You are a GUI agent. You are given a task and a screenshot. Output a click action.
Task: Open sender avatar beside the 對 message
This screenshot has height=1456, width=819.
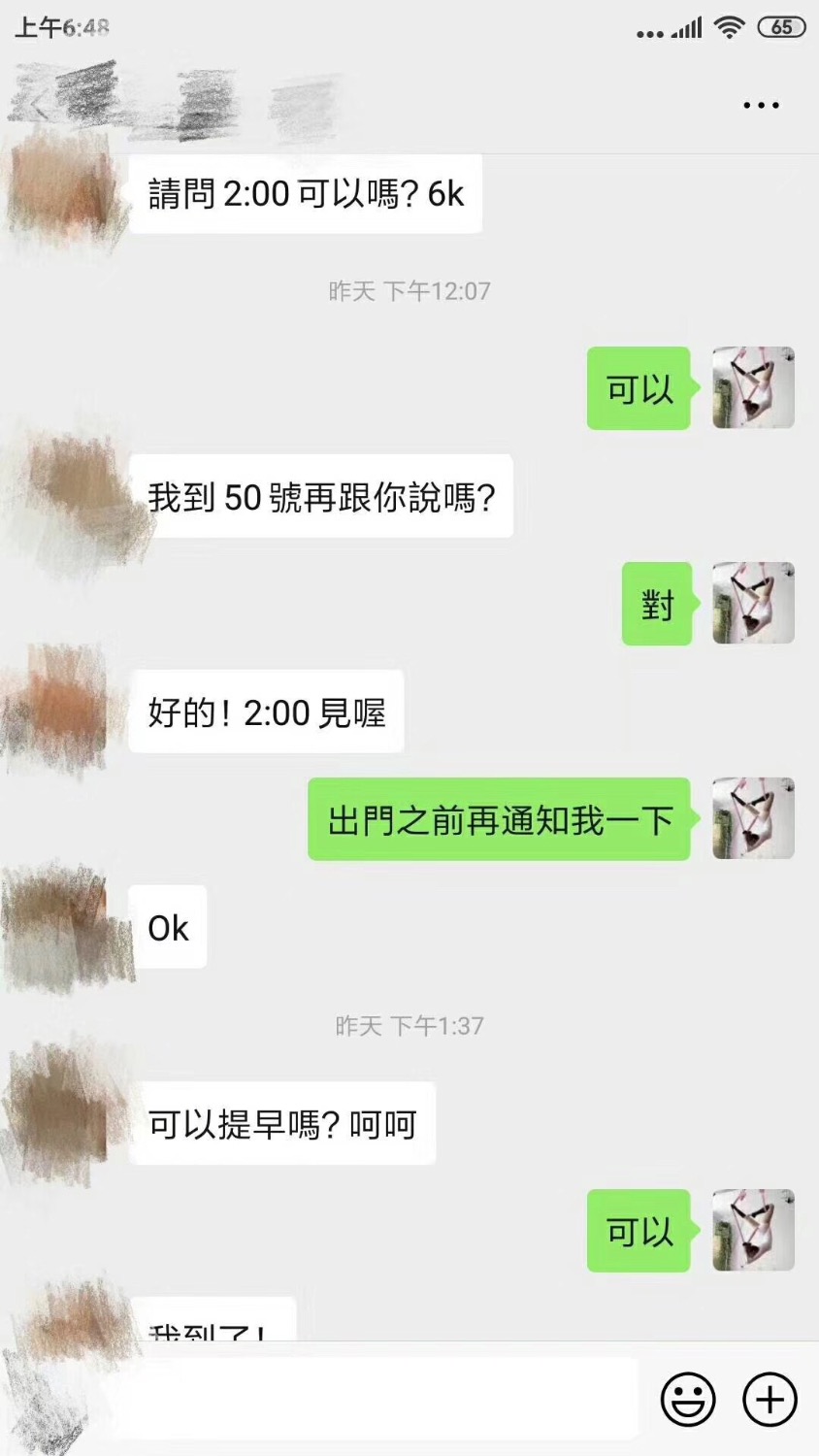(x=753, y=603)
